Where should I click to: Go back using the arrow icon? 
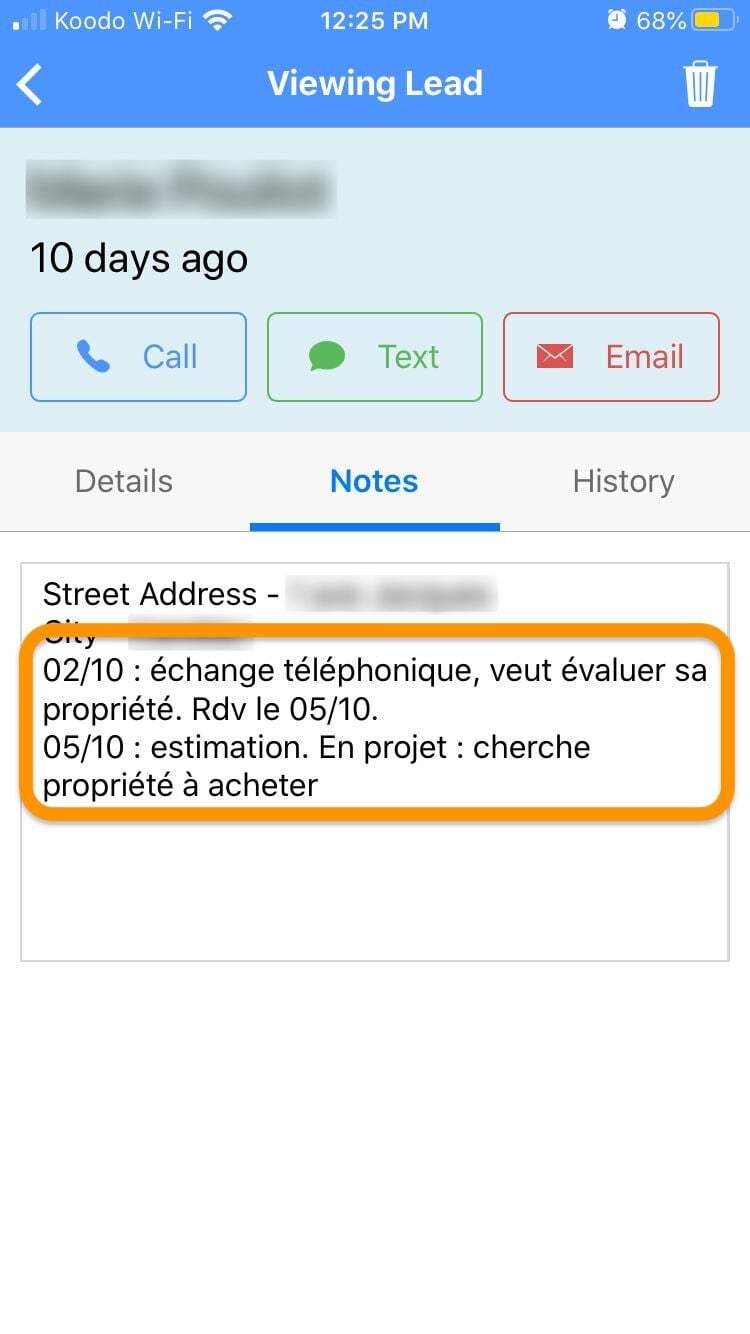(31, 84)
